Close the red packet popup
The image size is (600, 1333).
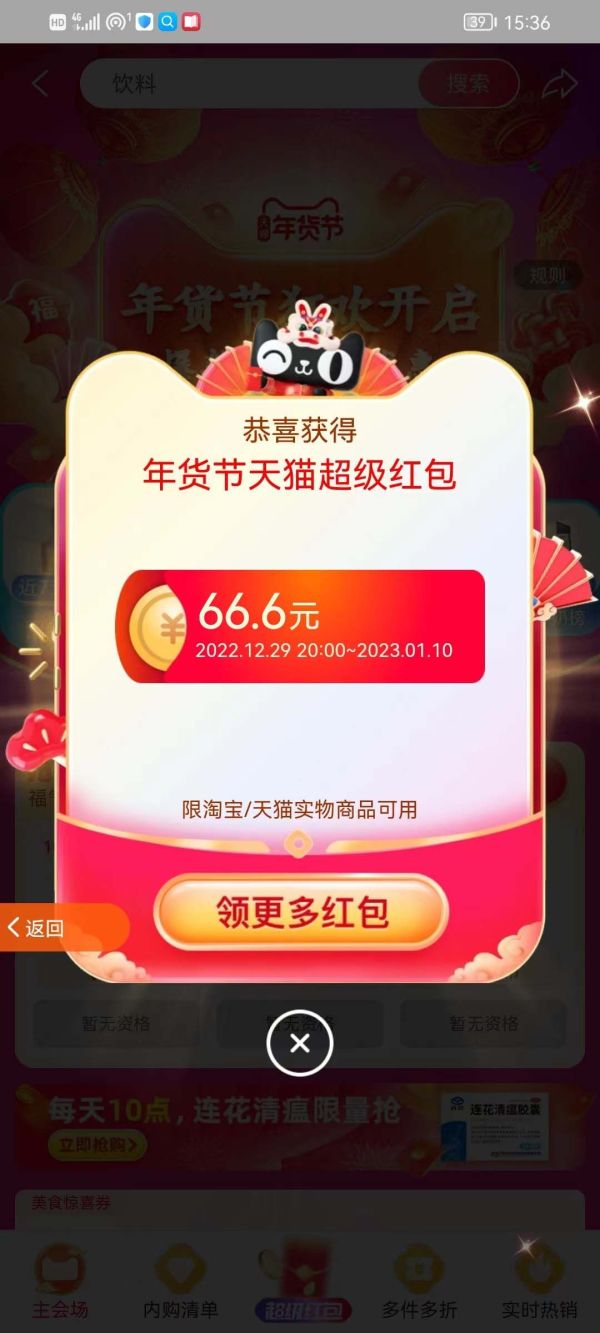coord(299,1043)
